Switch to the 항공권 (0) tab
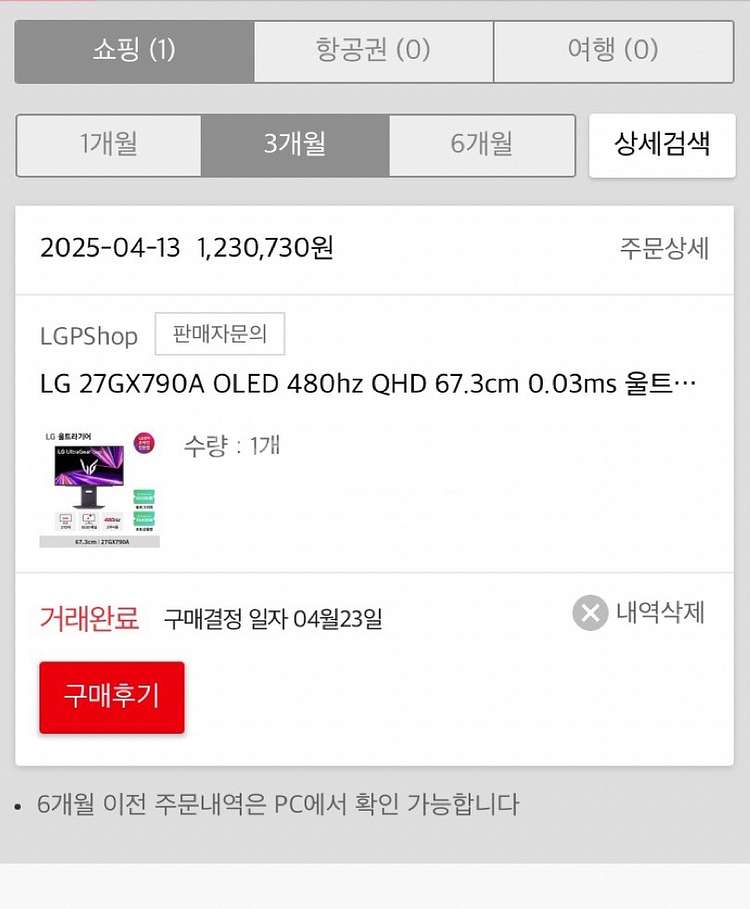This screenshot has height=909, width=750. coord(373,51)
